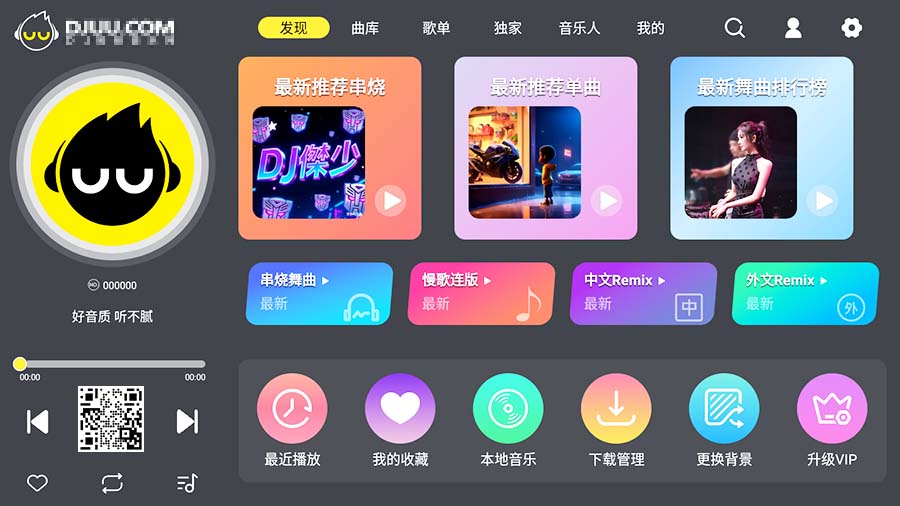Image resolution: width=900 pixels, height=506 pixels.
Task: Open 最近播放 history
Action: [292, 420]
